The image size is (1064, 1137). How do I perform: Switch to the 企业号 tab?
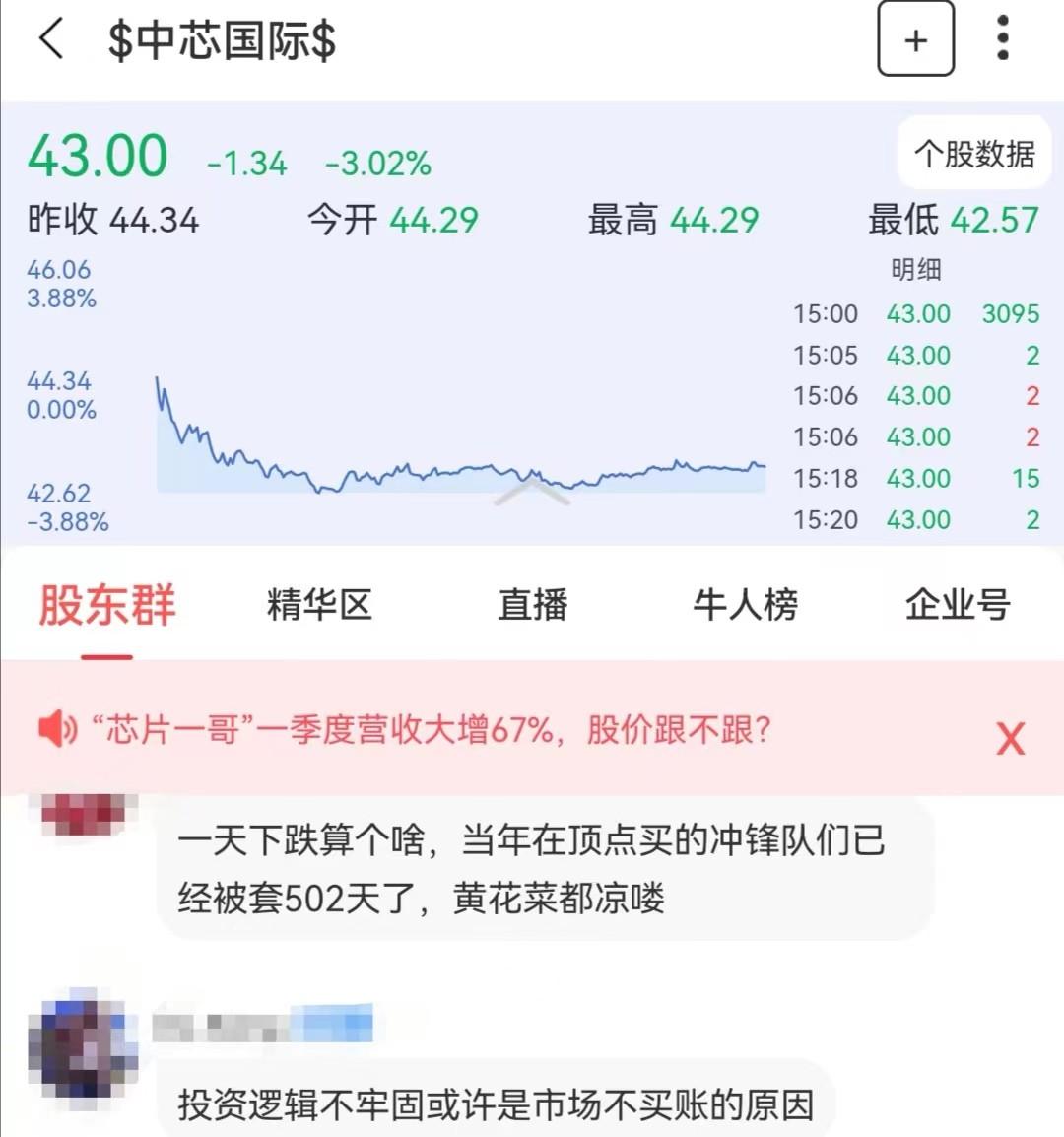point(958,604)
